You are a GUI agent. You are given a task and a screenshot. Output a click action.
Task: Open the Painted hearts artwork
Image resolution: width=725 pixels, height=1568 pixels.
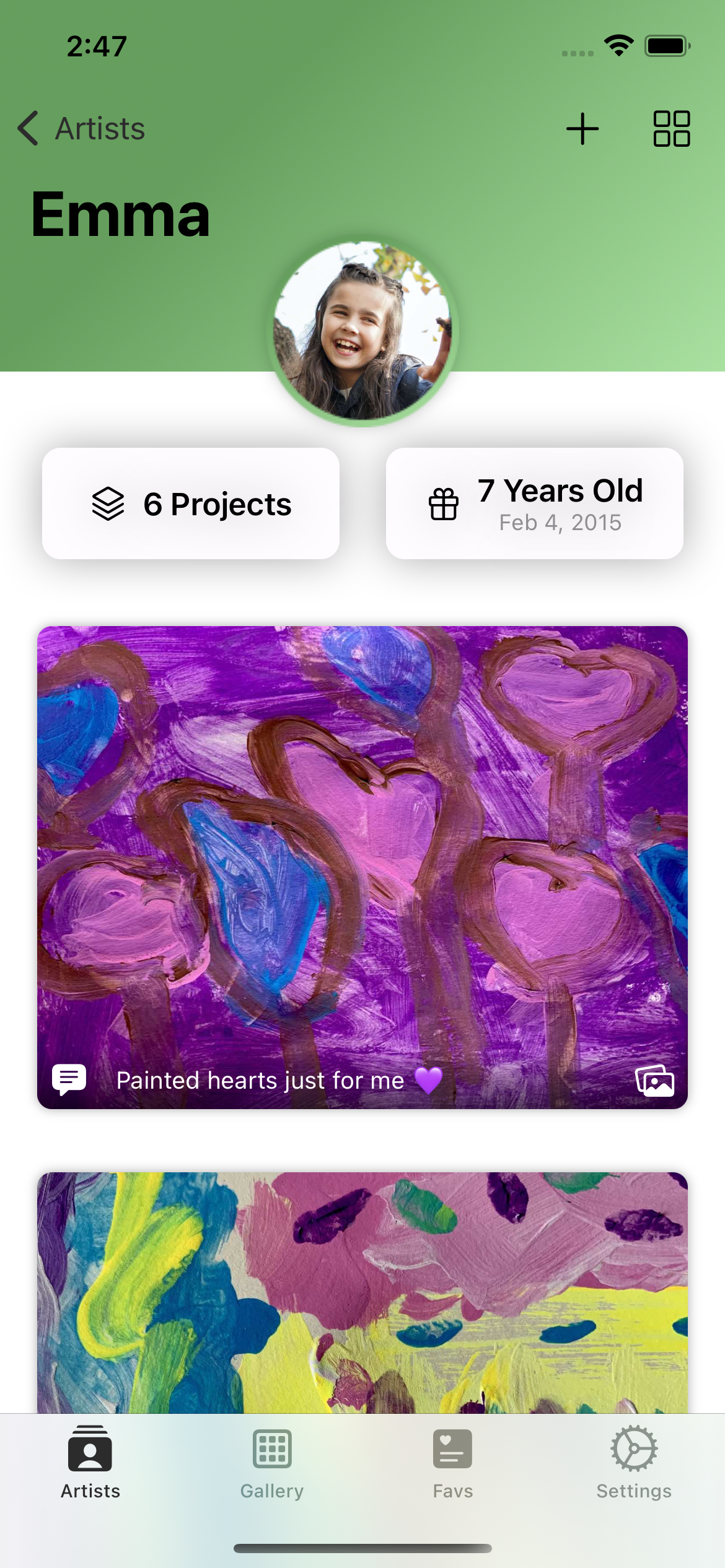(x=362, y=867)
